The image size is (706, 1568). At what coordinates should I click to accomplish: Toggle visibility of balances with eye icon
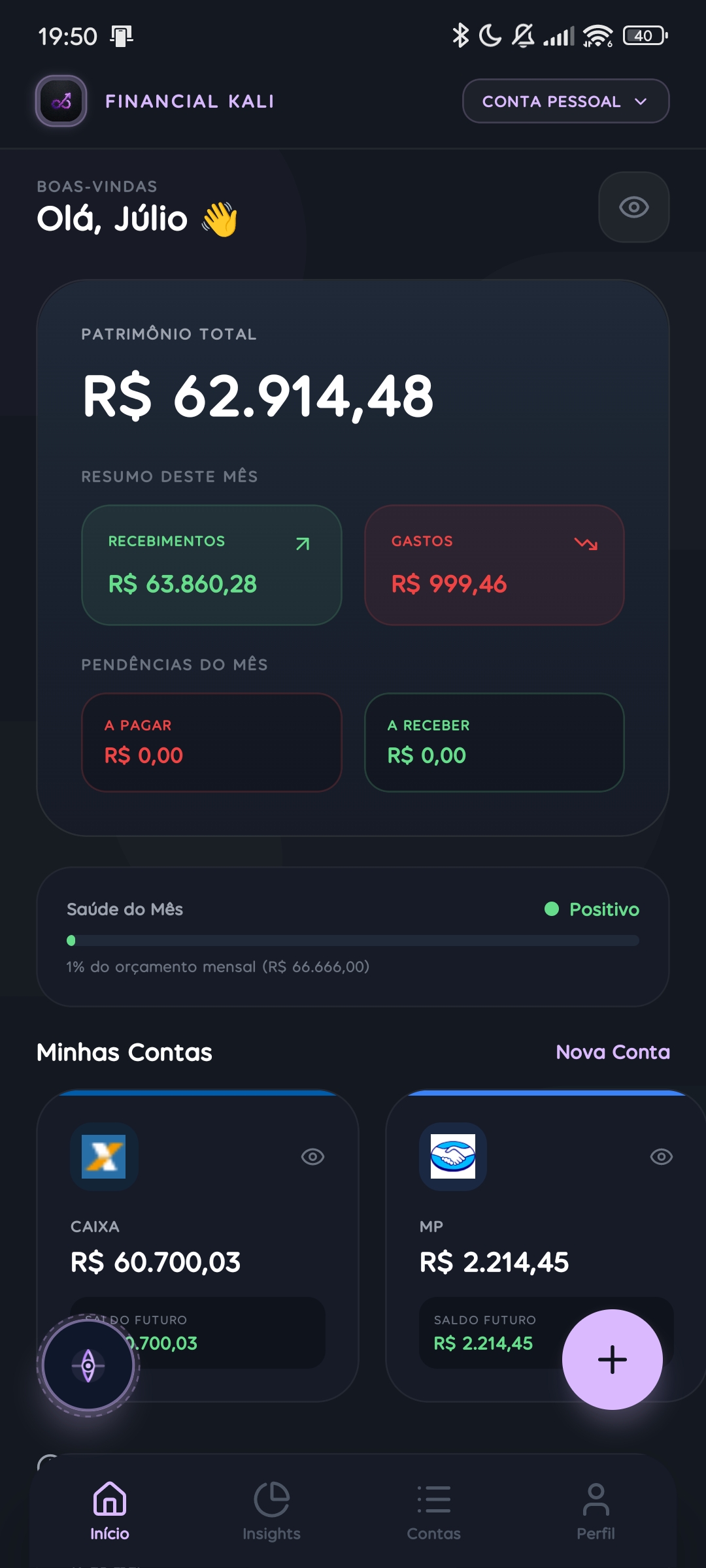click(x=633, y=207)
